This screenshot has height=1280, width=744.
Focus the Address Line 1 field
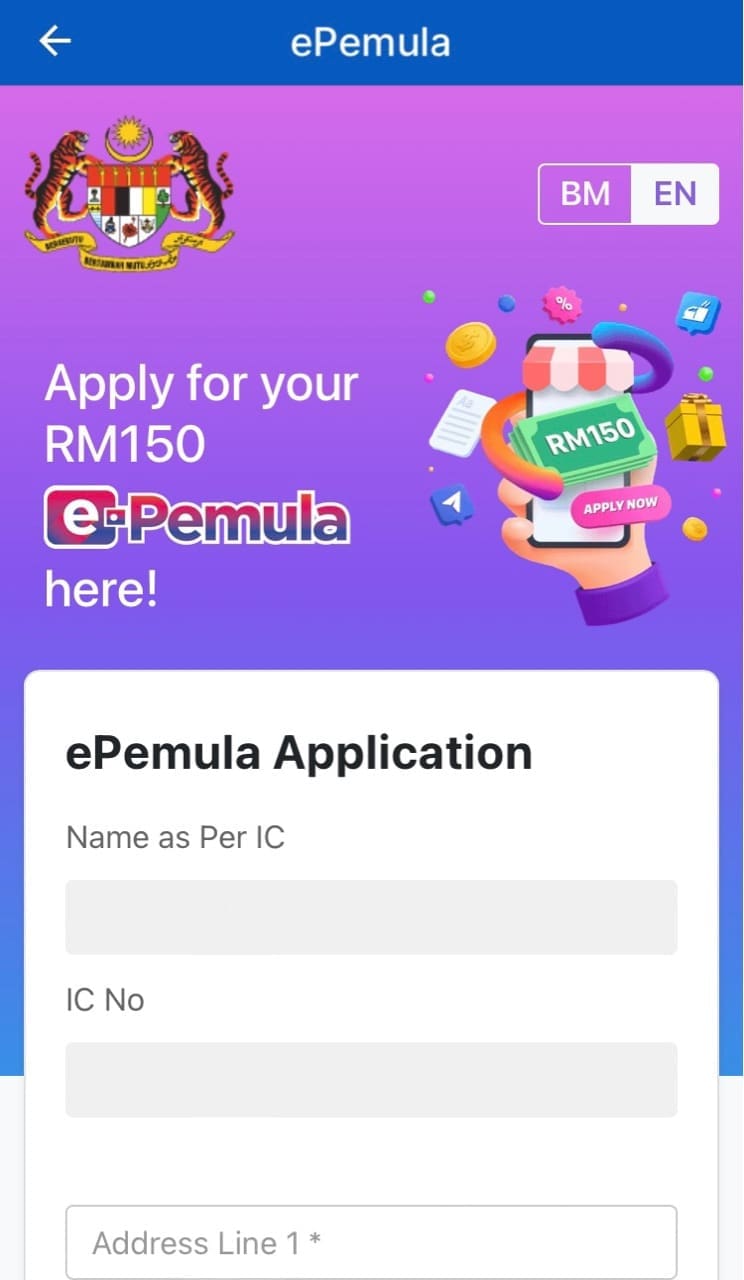(371, 1243)
